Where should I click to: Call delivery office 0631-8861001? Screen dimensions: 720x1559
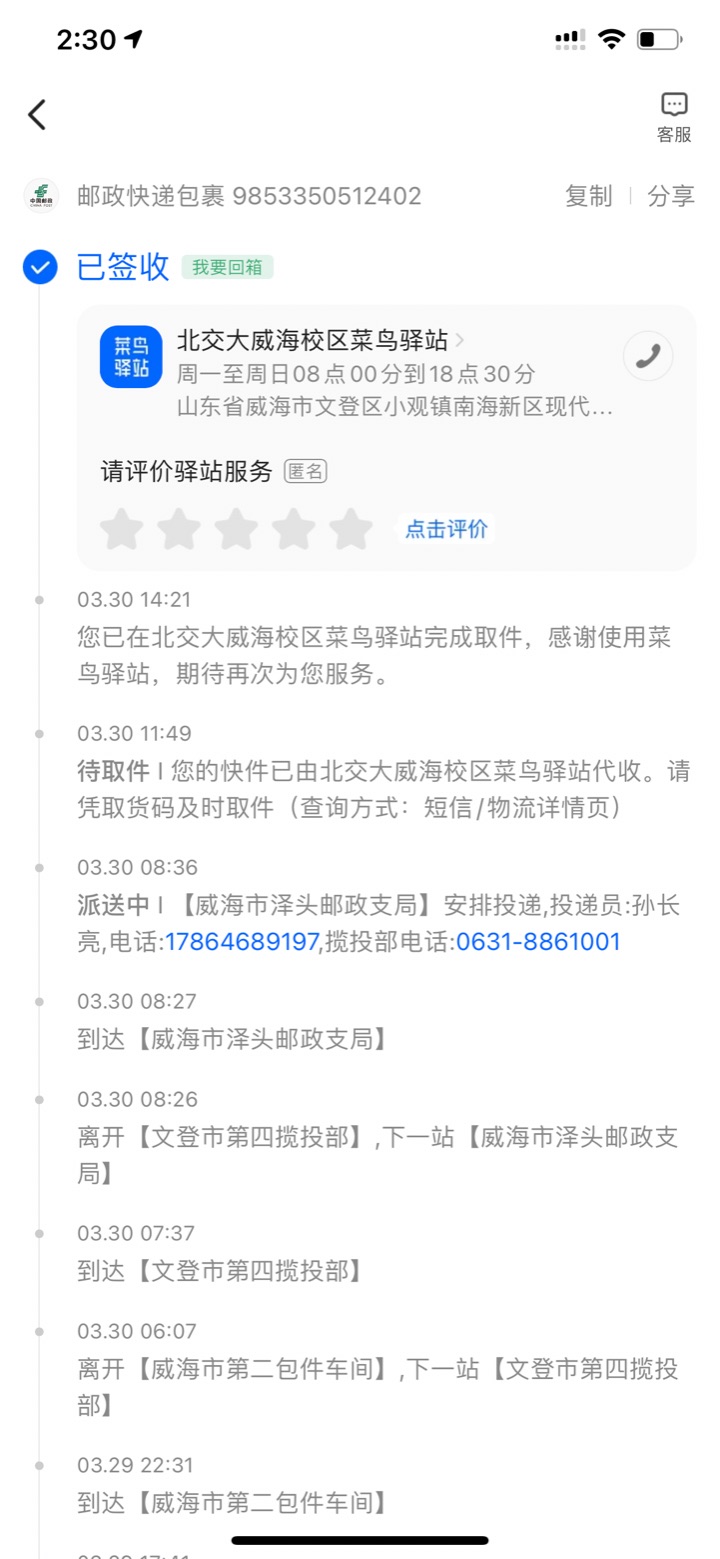point(538,942)
